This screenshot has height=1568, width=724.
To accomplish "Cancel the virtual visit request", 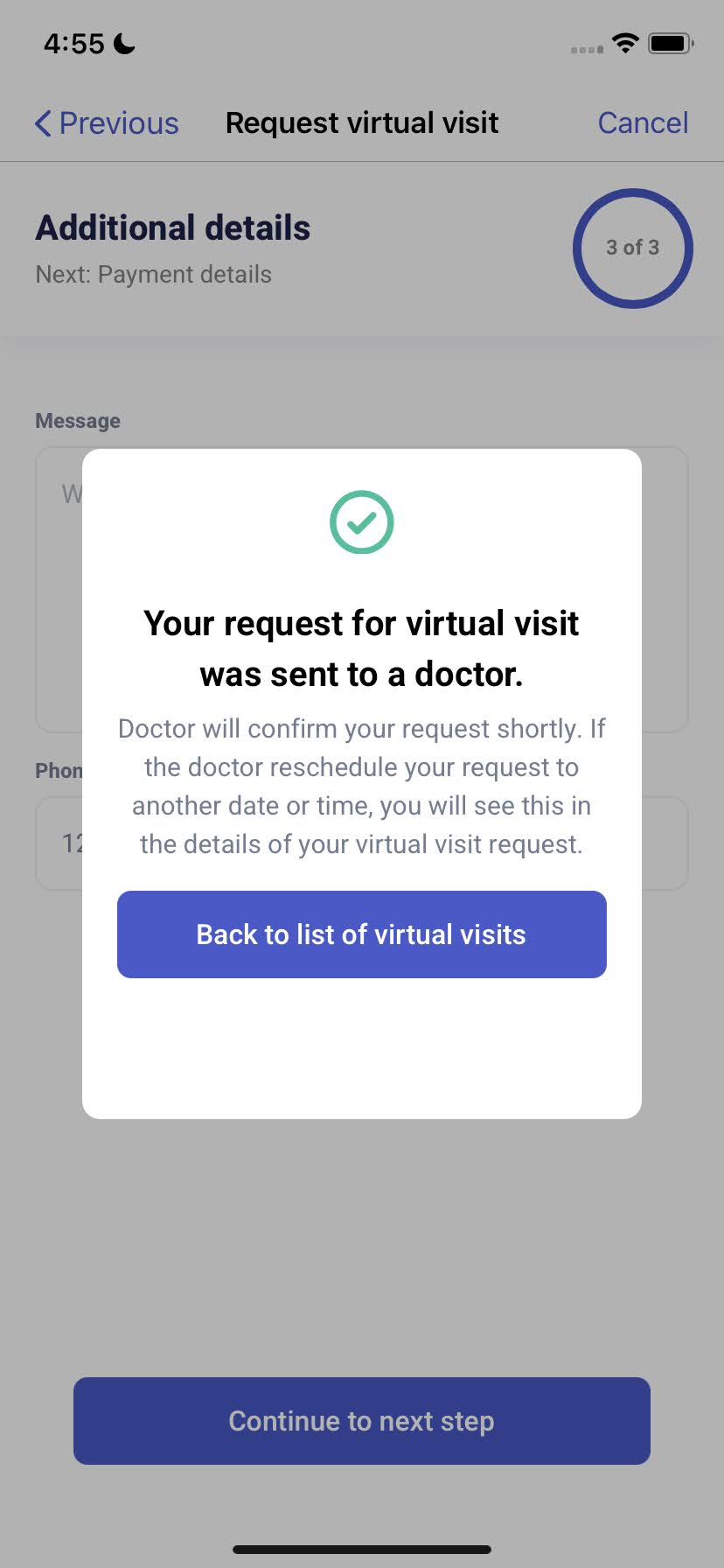I will pos(643,123).
